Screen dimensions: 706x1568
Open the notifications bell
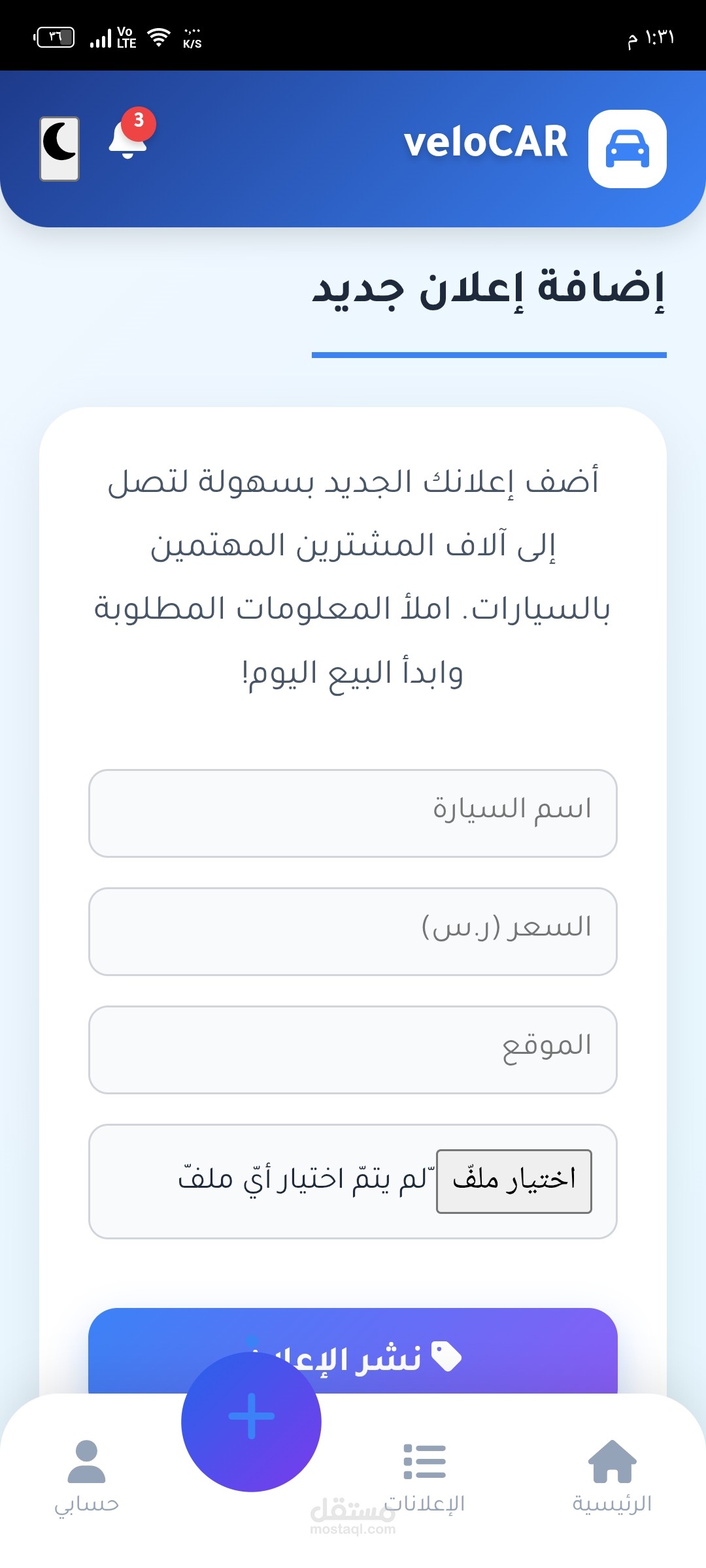tap(128, 139)
